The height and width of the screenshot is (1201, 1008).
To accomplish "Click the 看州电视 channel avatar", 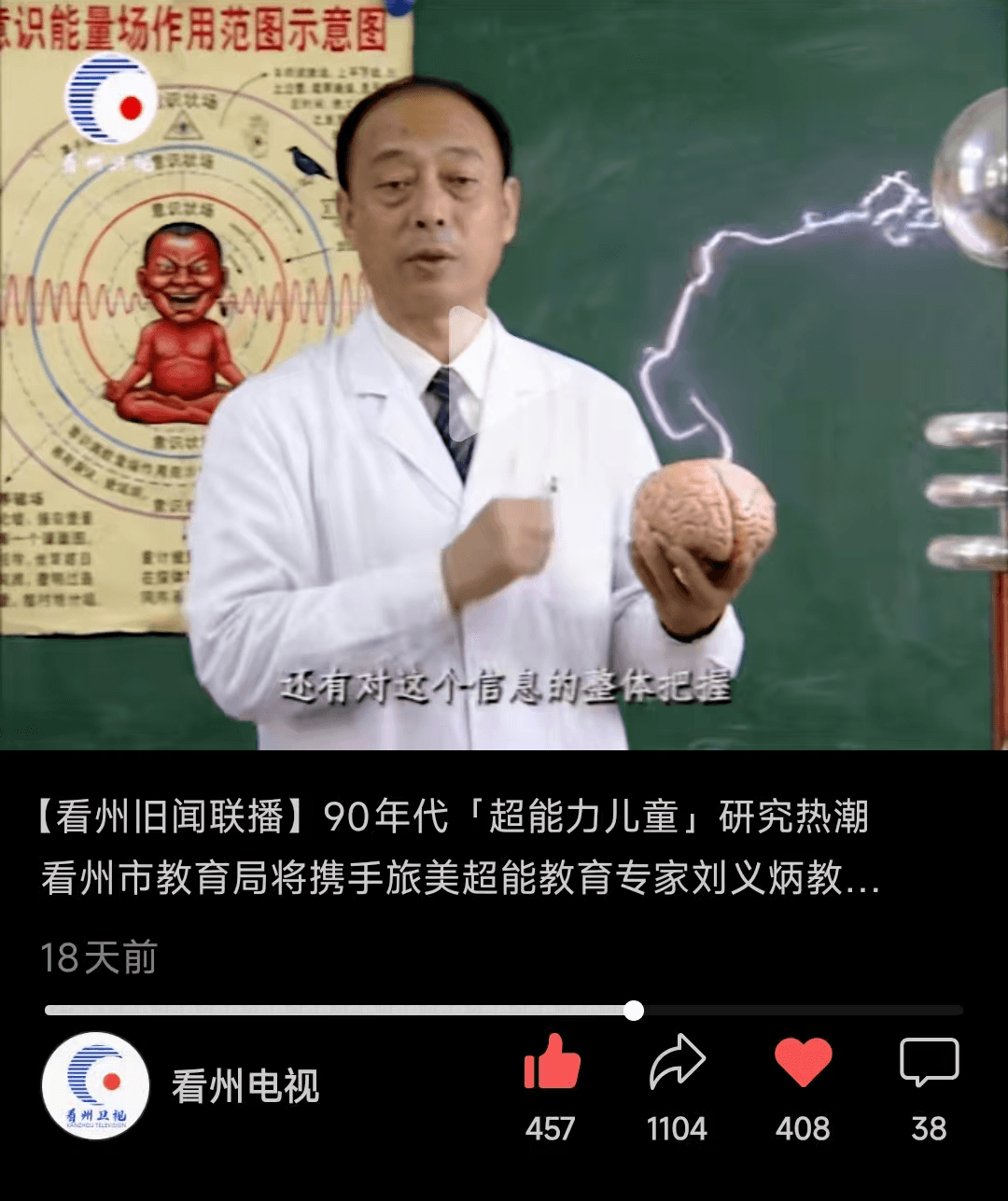I will click(x=94, y=1085).
